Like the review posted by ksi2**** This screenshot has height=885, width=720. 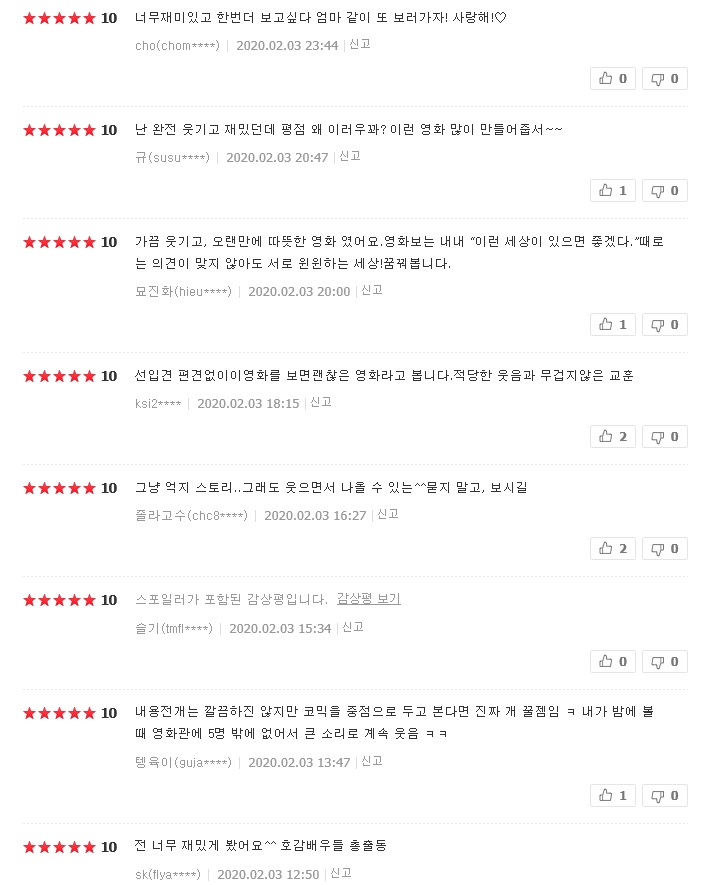click(x=612, y=436)
